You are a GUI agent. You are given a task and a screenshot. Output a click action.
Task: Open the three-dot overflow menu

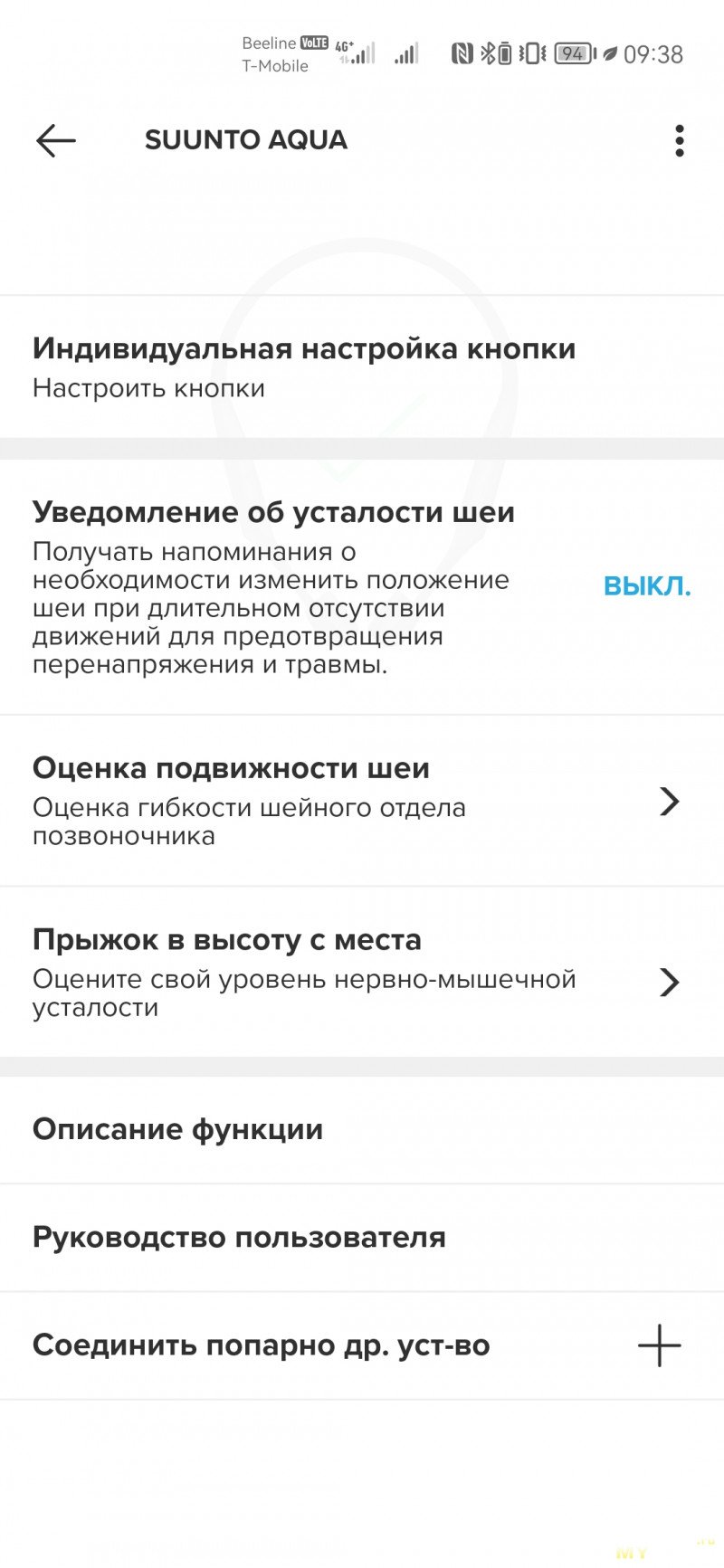(x=680, y=141)
